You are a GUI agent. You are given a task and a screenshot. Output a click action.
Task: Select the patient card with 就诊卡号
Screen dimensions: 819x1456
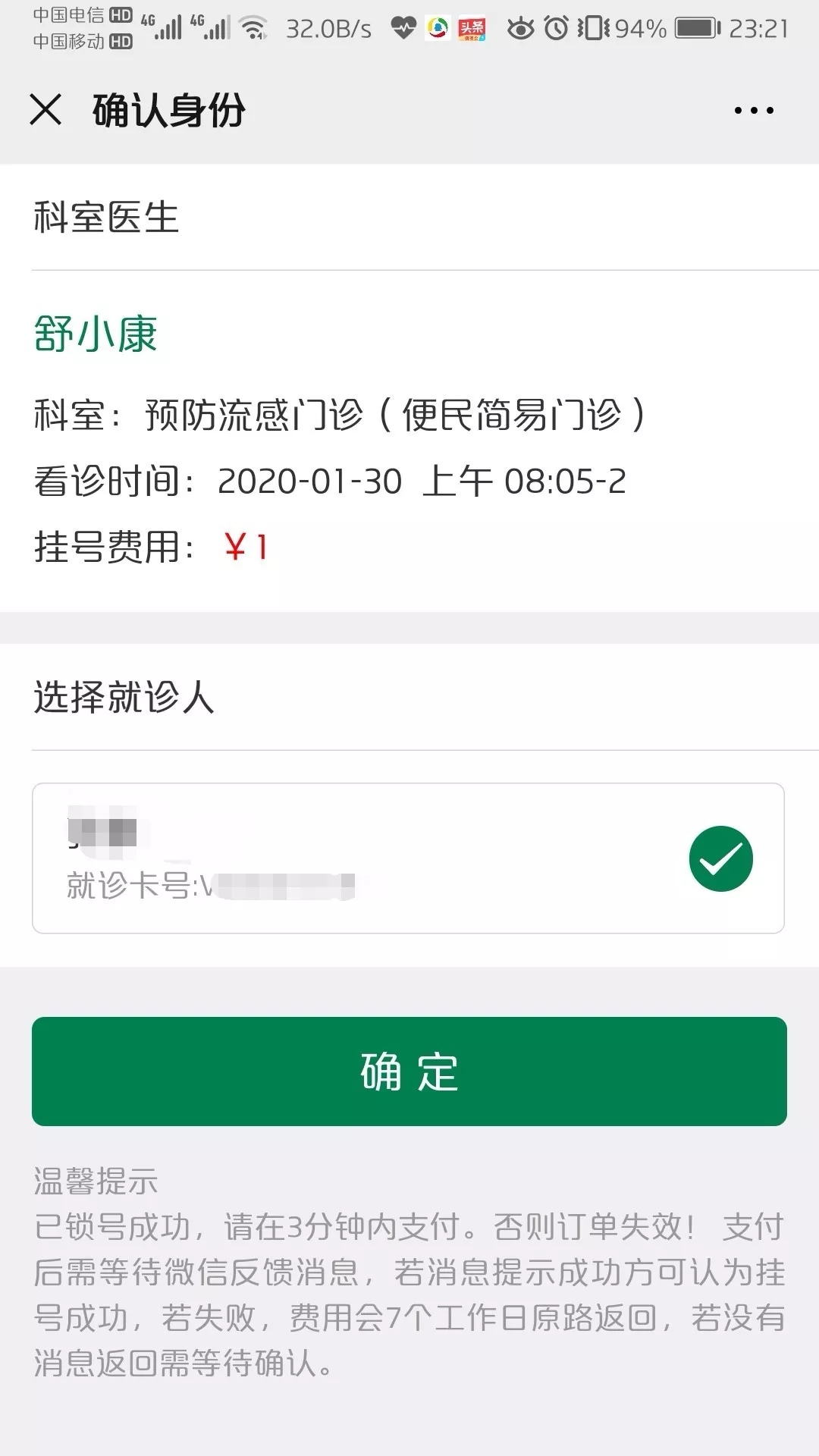(408, 858)
